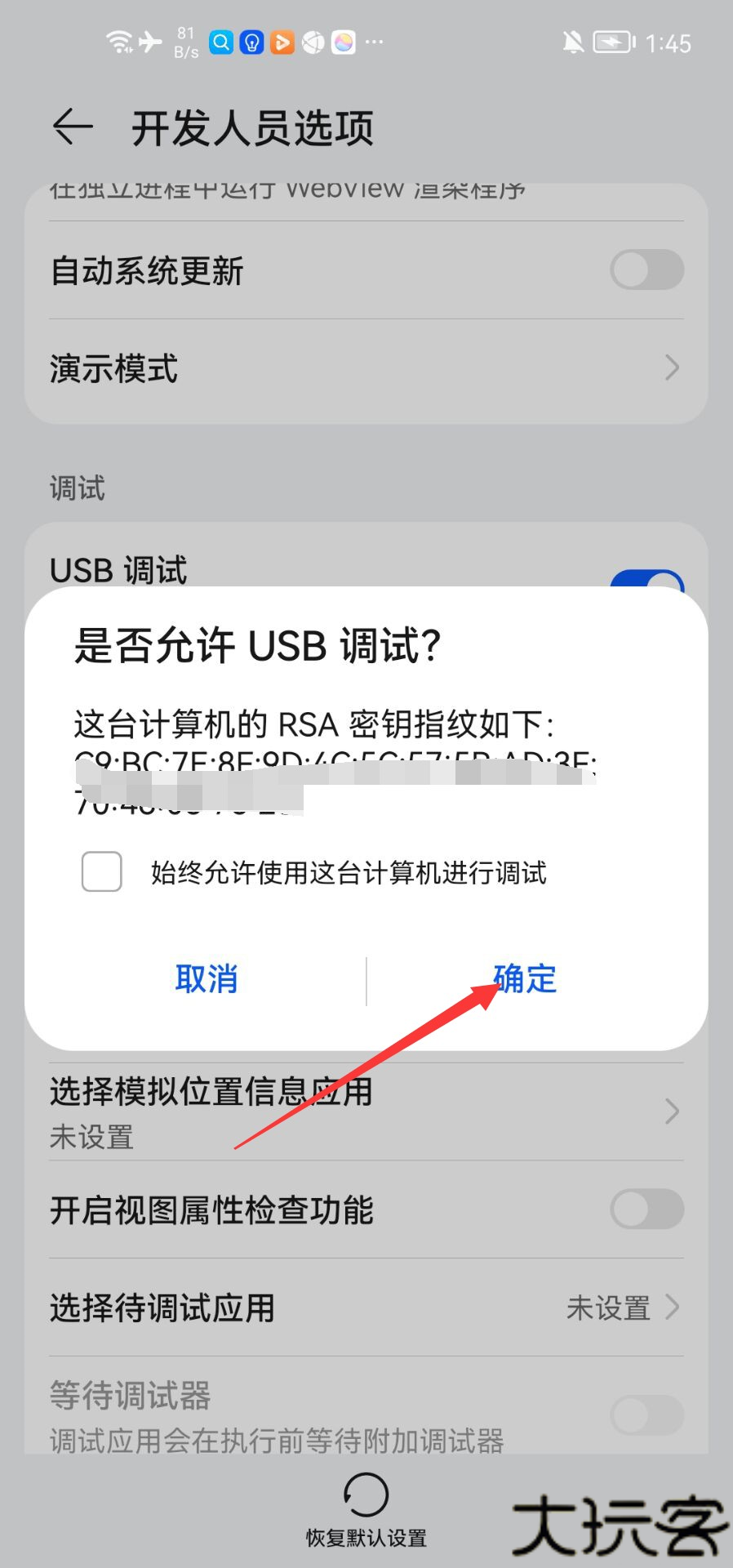Go back from 开发人员选项

pos(73,127)
